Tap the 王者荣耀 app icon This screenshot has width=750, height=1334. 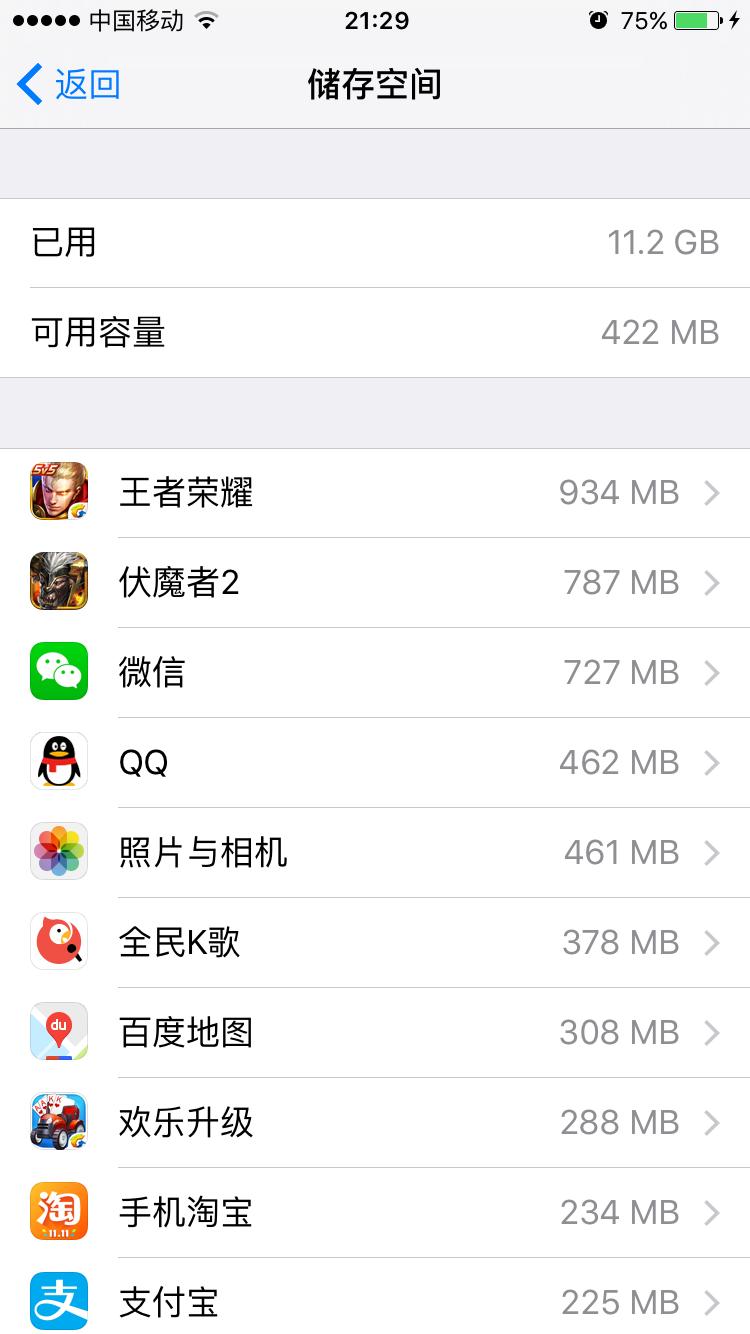pyautogui.click(x=58, y=491)
